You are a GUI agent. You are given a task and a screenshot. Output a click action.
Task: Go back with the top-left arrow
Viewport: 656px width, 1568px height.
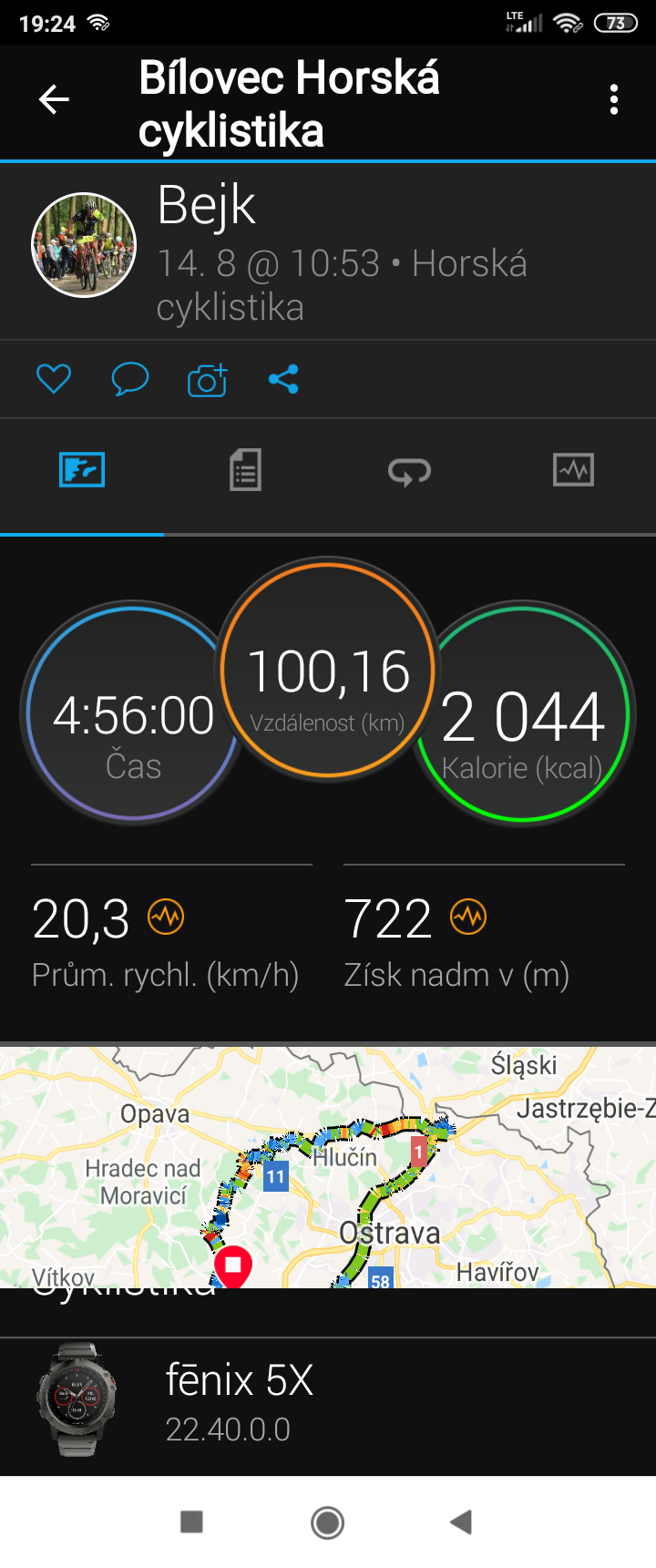click(x=54, y=99)
